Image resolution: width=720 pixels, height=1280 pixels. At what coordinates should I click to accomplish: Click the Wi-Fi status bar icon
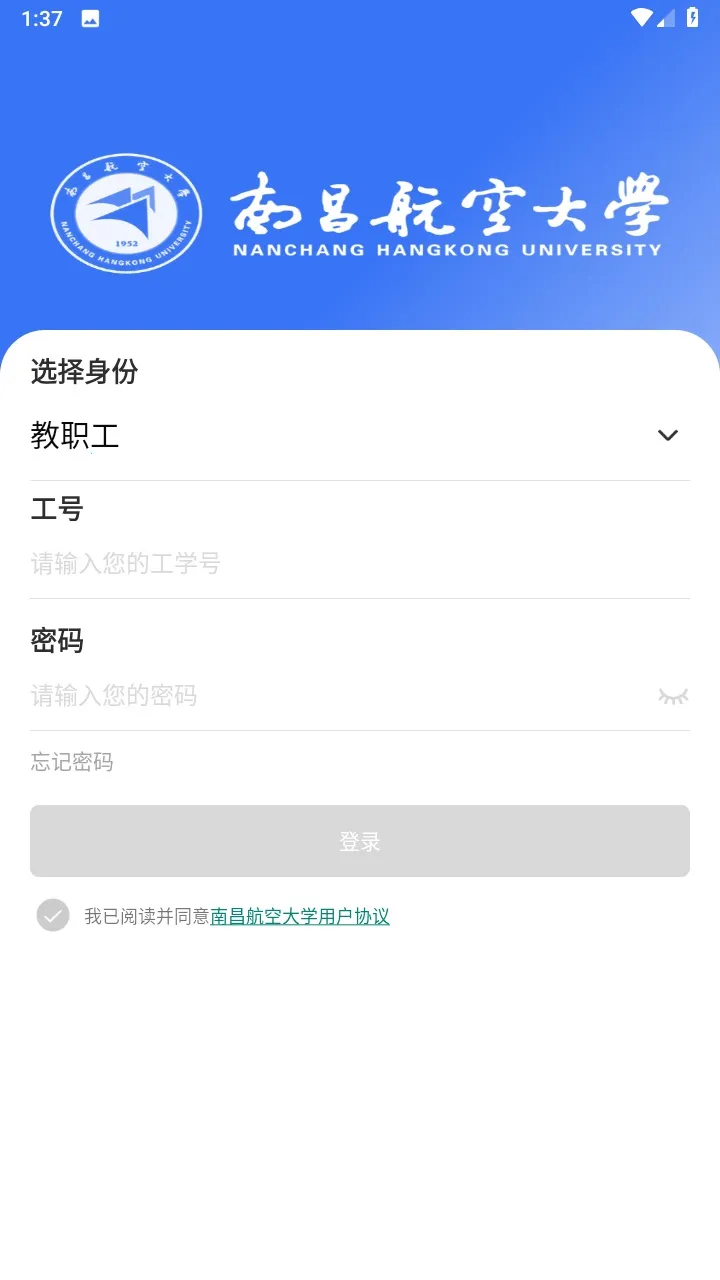pos(641,17)
